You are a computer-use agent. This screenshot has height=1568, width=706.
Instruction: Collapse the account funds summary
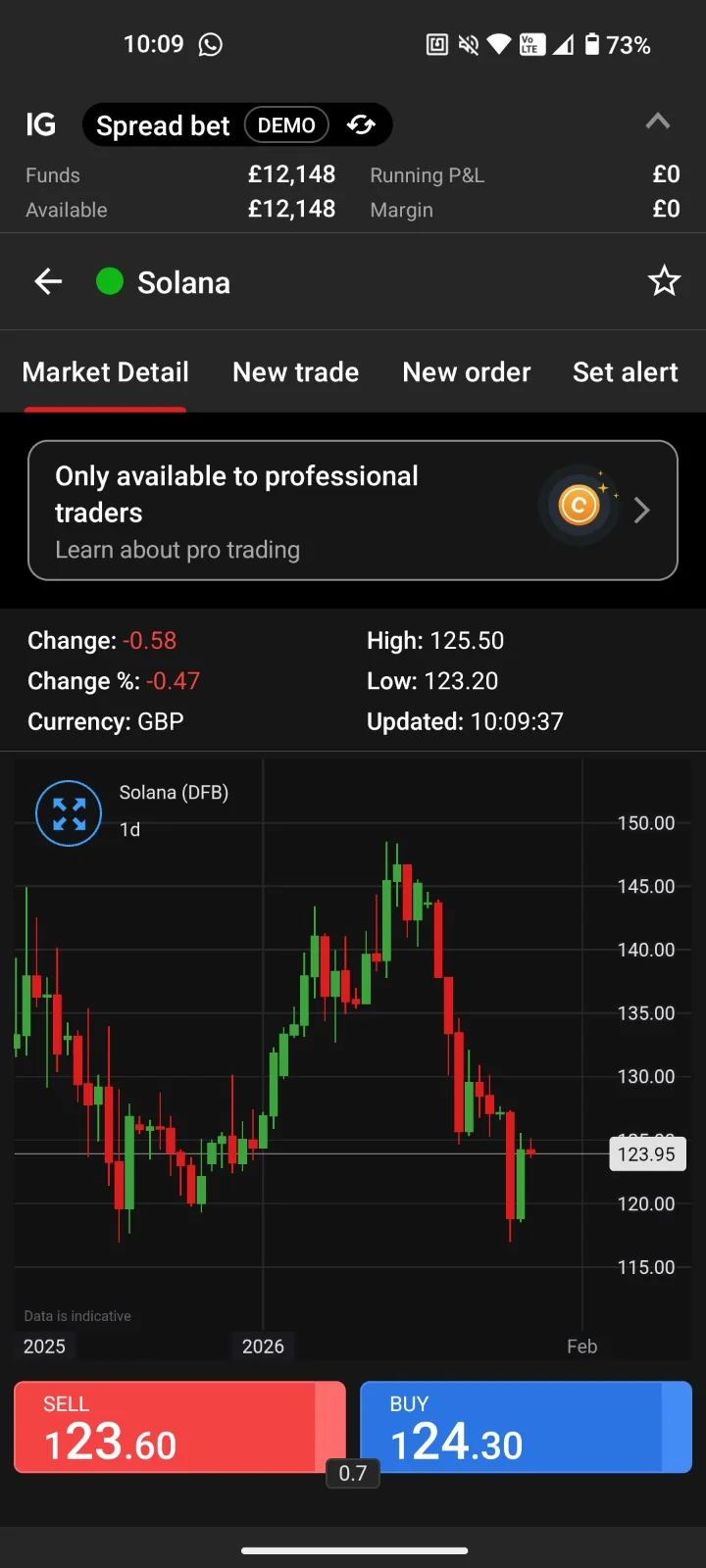coord(658,122)
